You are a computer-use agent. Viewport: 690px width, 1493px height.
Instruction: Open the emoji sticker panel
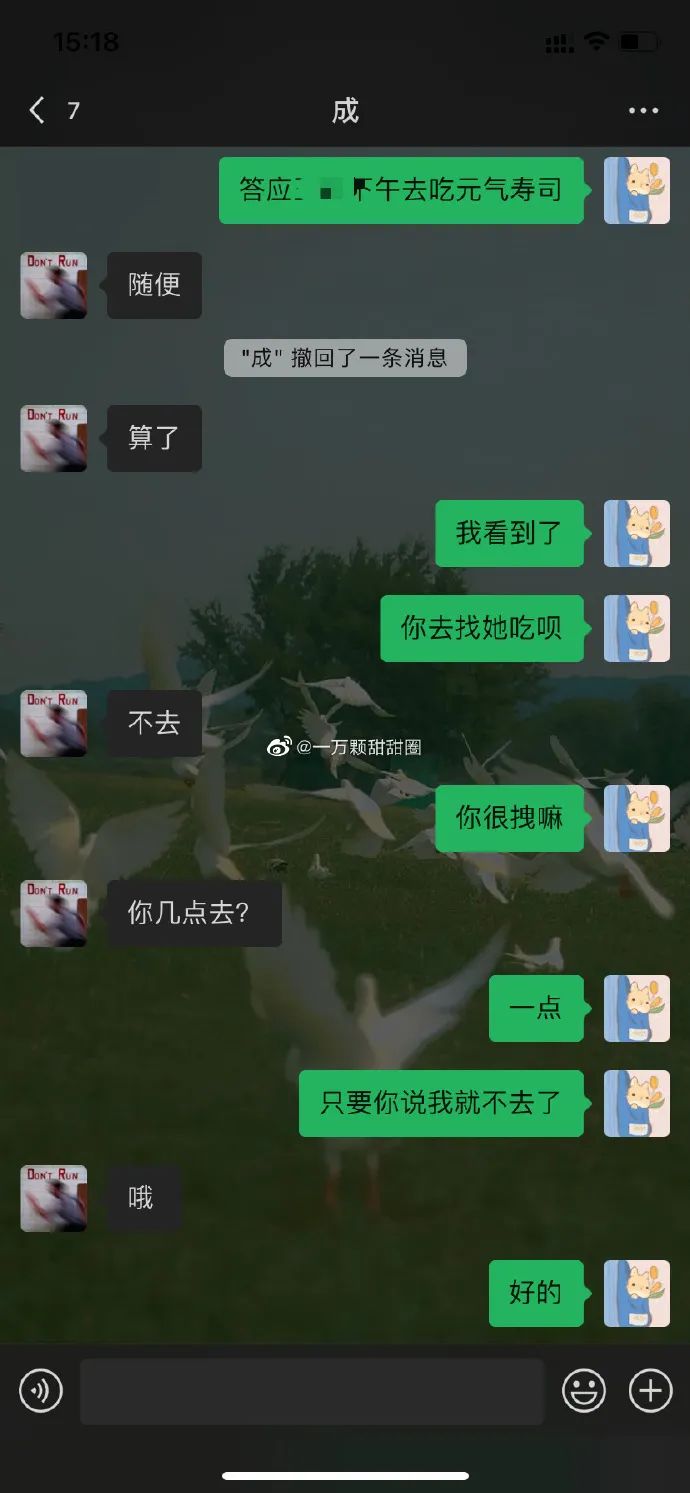[x=584, y=1391]
